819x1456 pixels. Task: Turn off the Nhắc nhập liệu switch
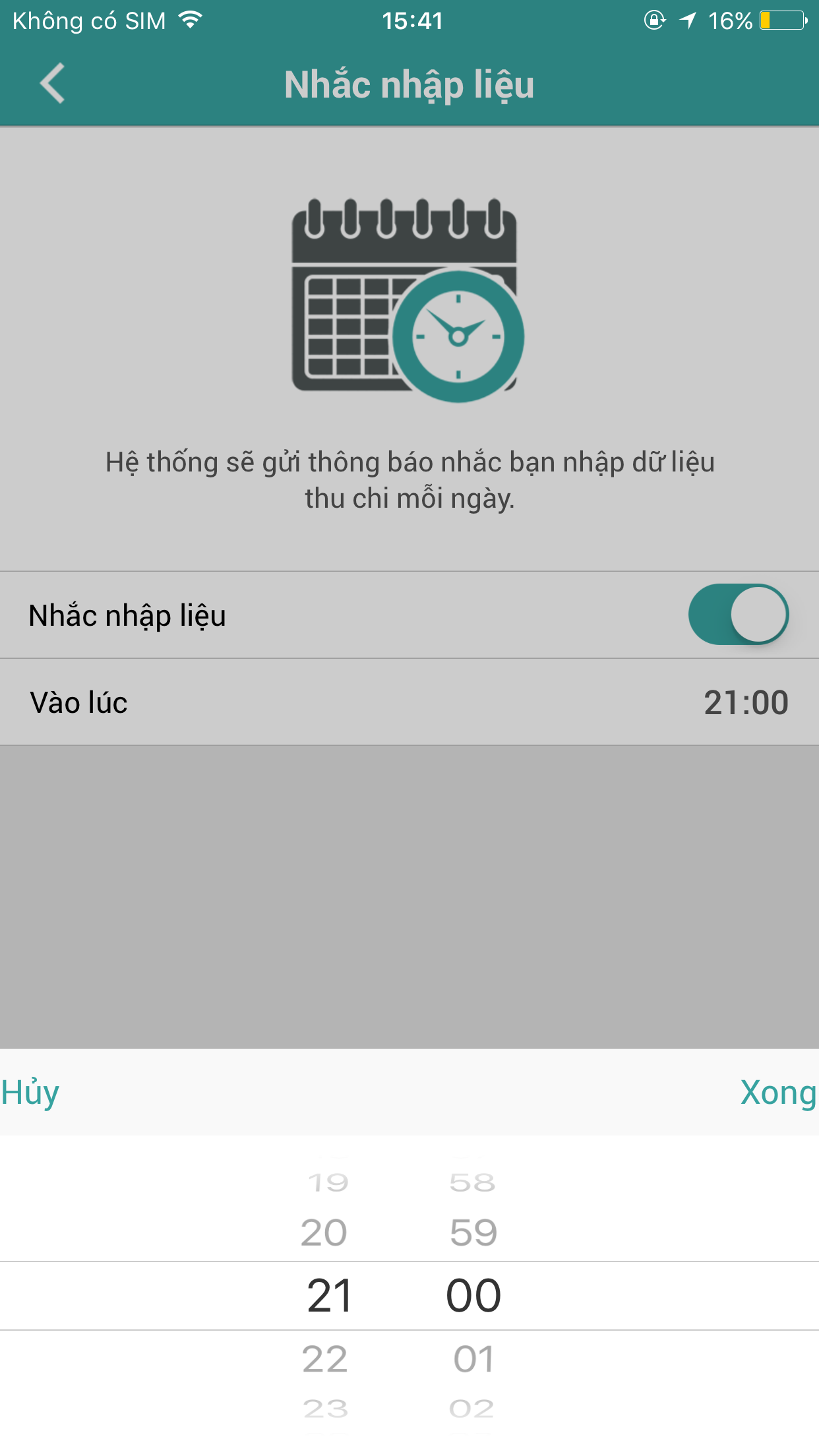(x=739, y=615)
